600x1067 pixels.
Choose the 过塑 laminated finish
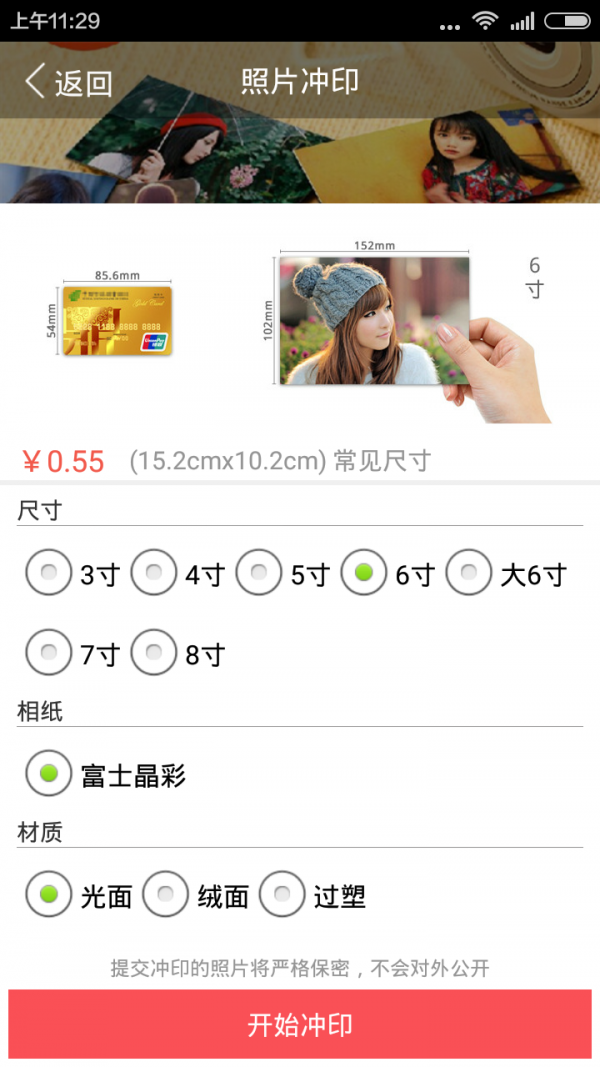[282, 894]
